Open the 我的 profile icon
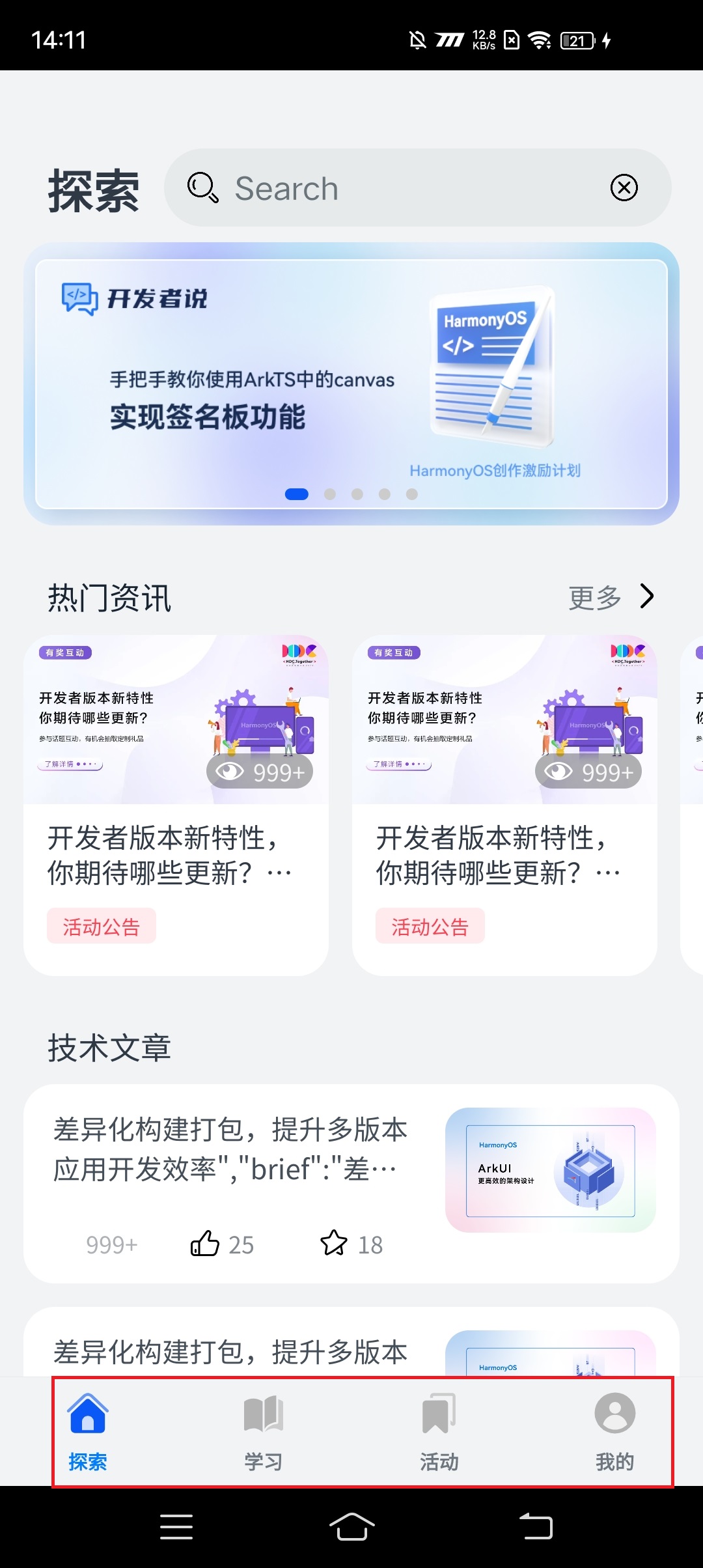This screenshot has height=1568, width=703. pyautogui.click(x=614, y=1415)
